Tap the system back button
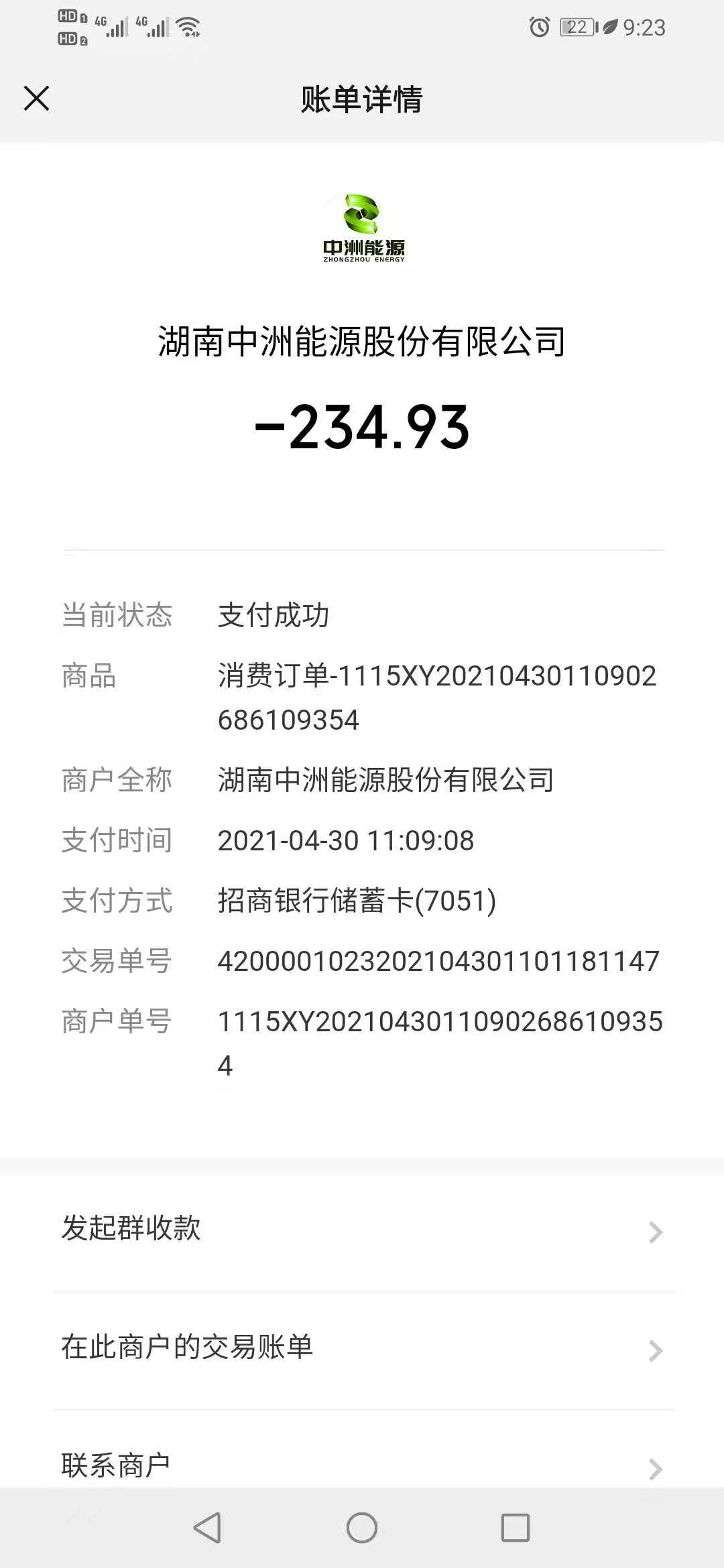The width and height of the screenshot is (724, 1568). point(207,1528)
